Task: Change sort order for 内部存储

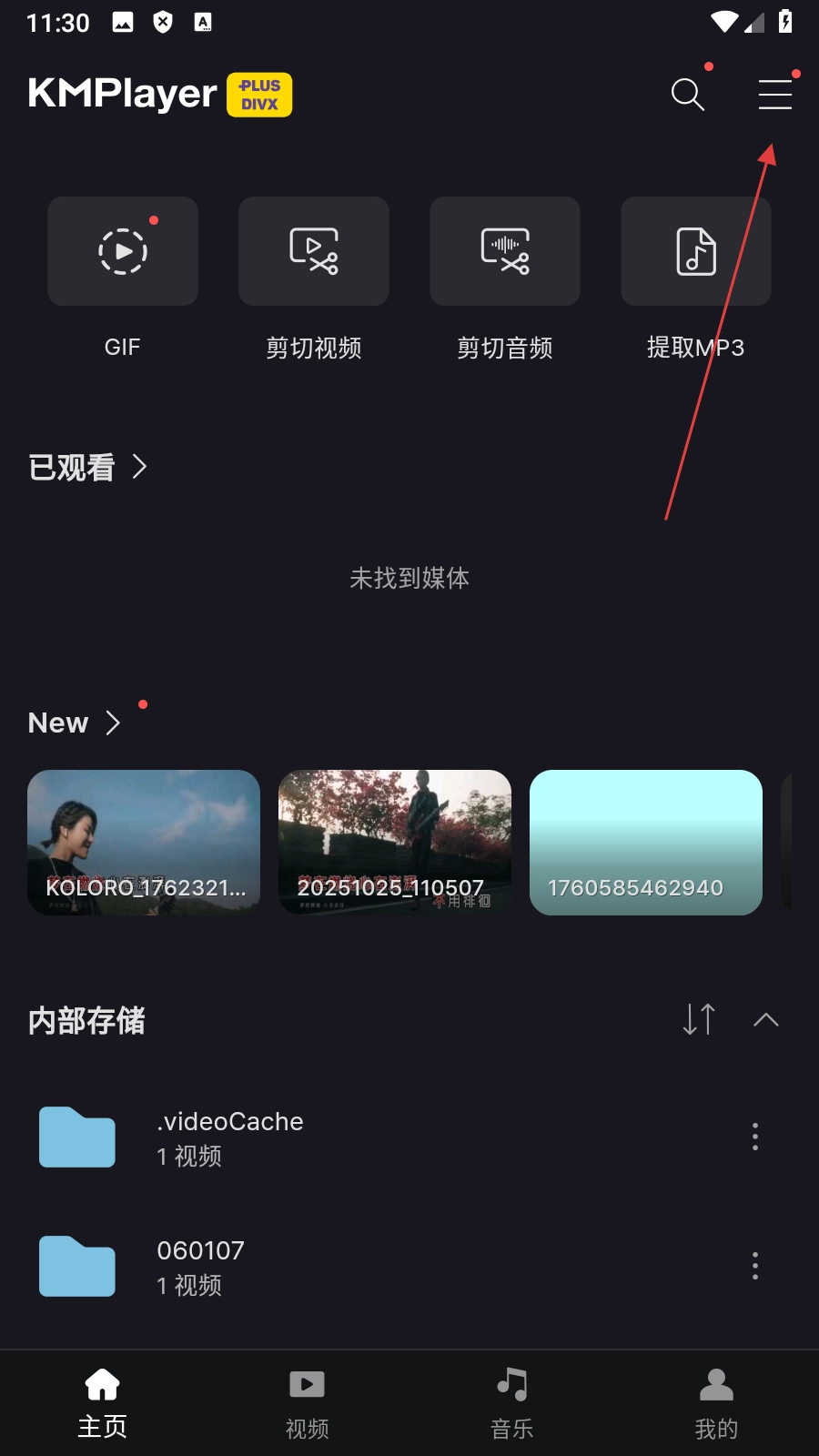Action: 699,1019
